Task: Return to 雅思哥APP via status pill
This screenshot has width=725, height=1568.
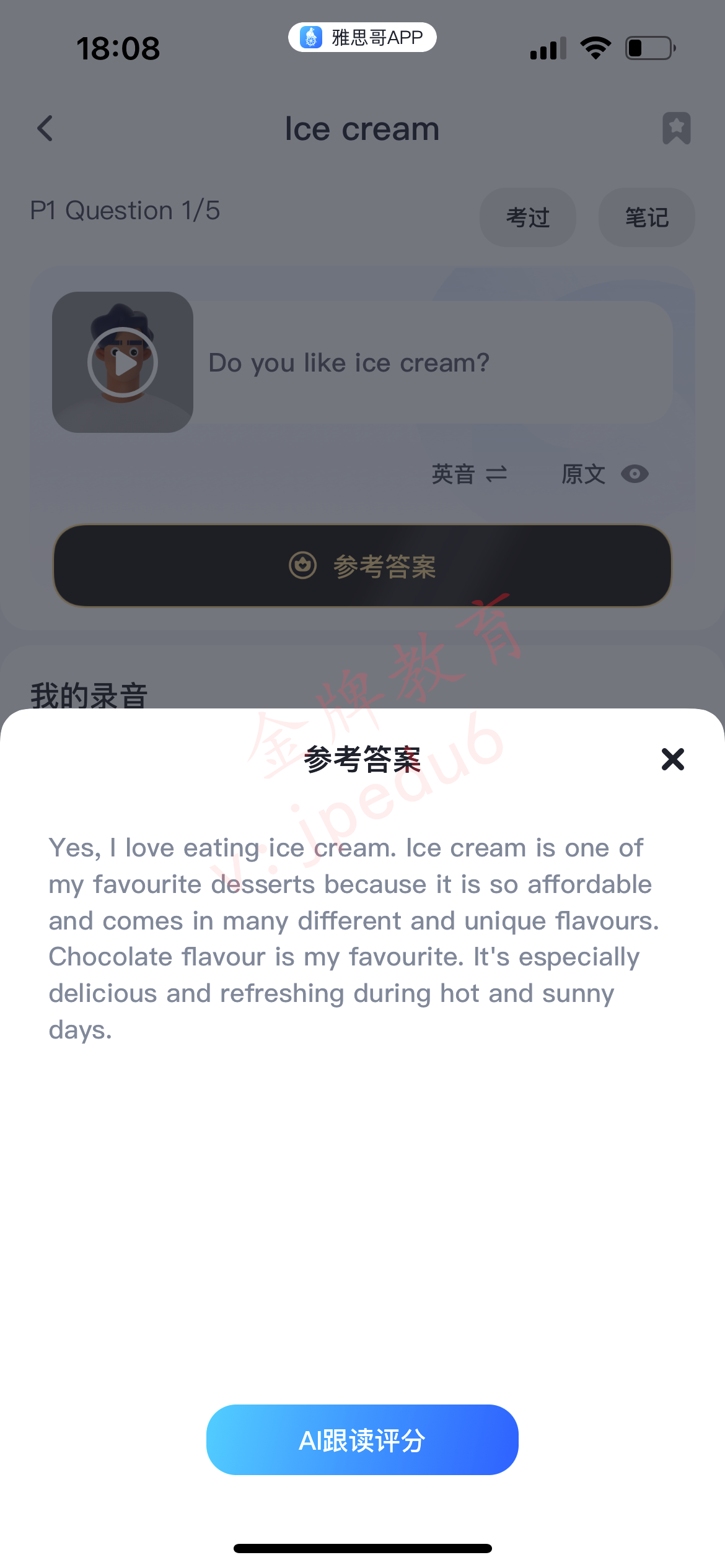Action: point(362,38)
